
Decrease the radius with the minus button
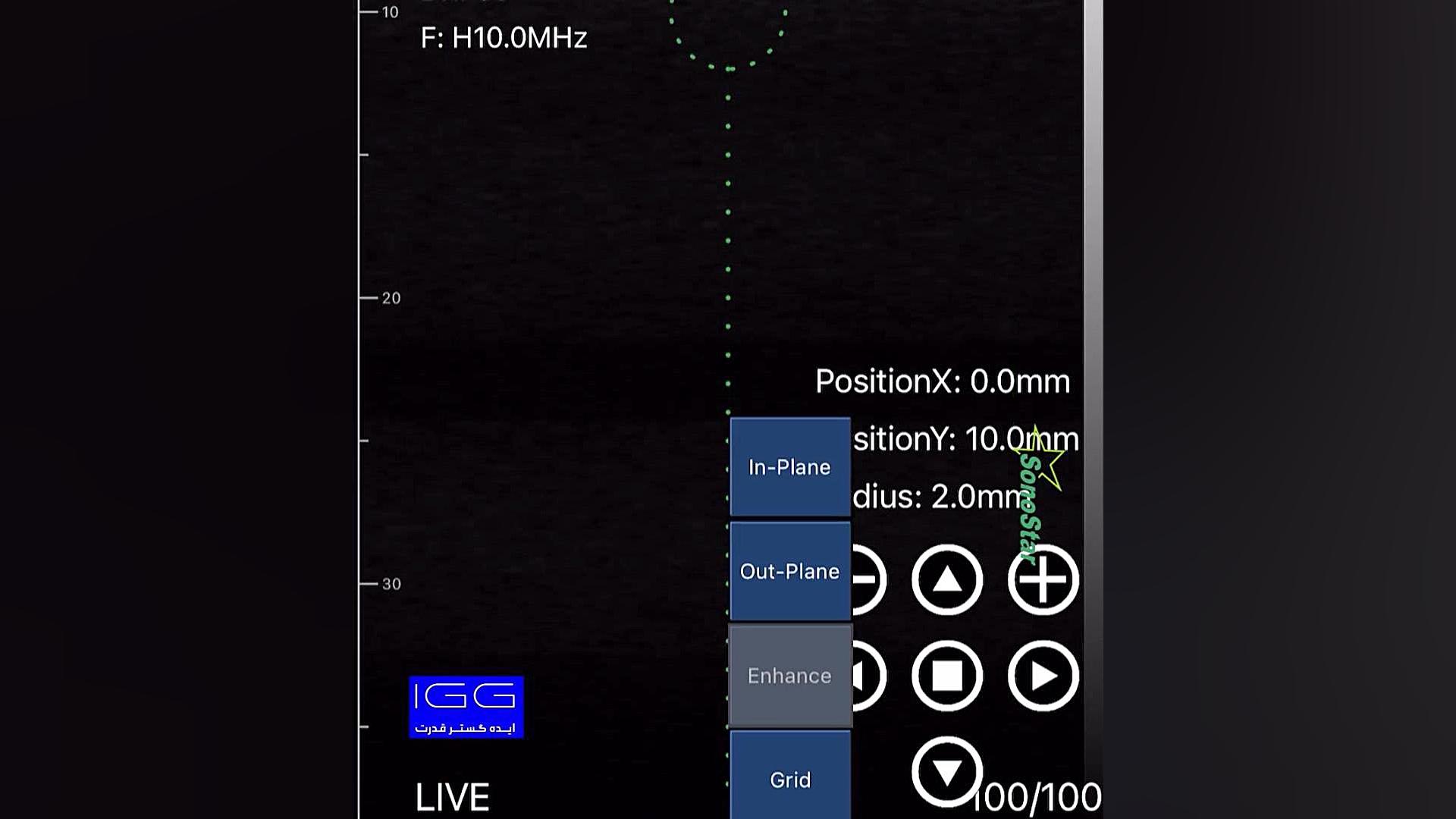pyautogui.click(x=868, y=580)
